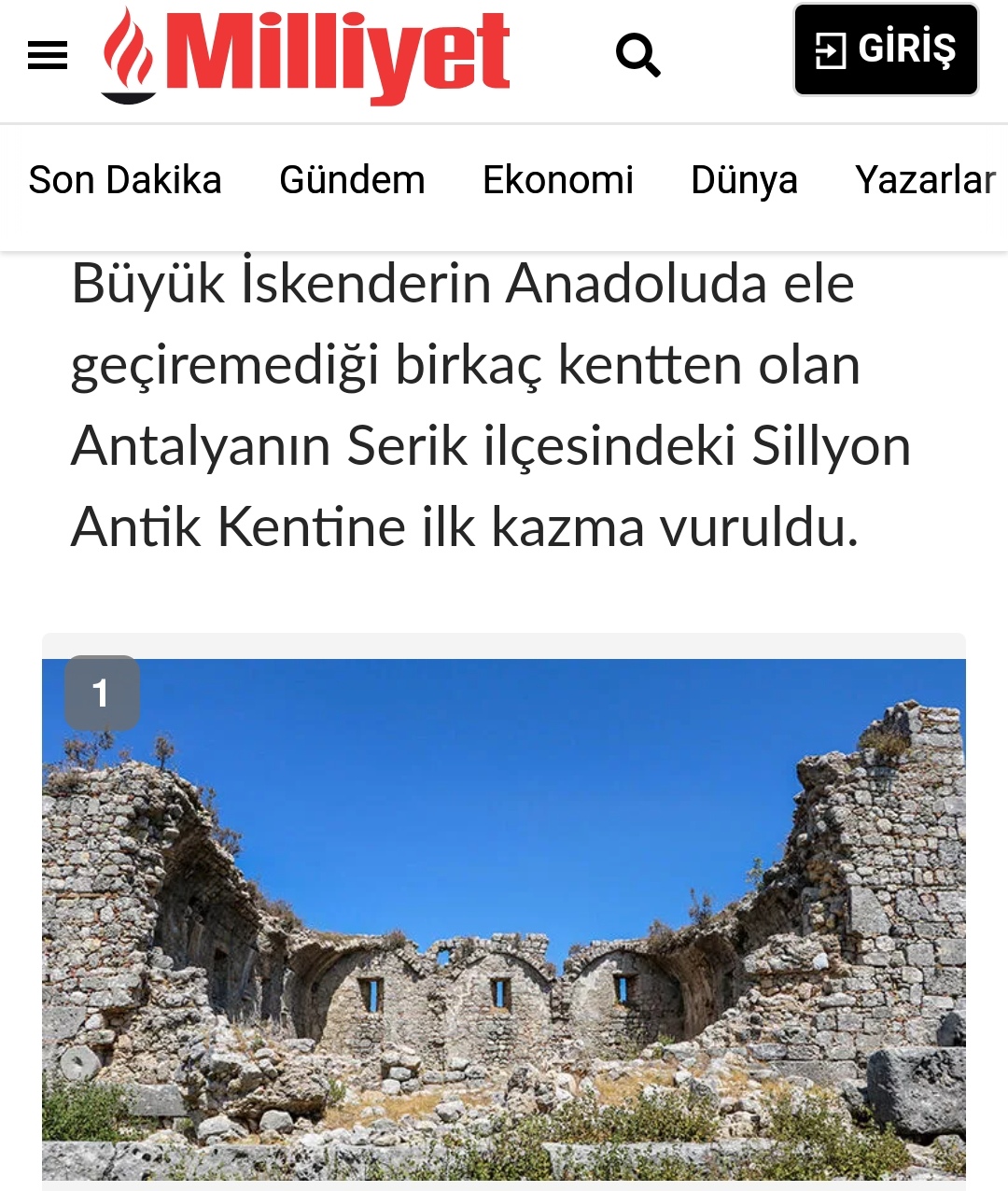Open the Yazarlar section
Screen dimensions: 1008x1191
[925, 180]
